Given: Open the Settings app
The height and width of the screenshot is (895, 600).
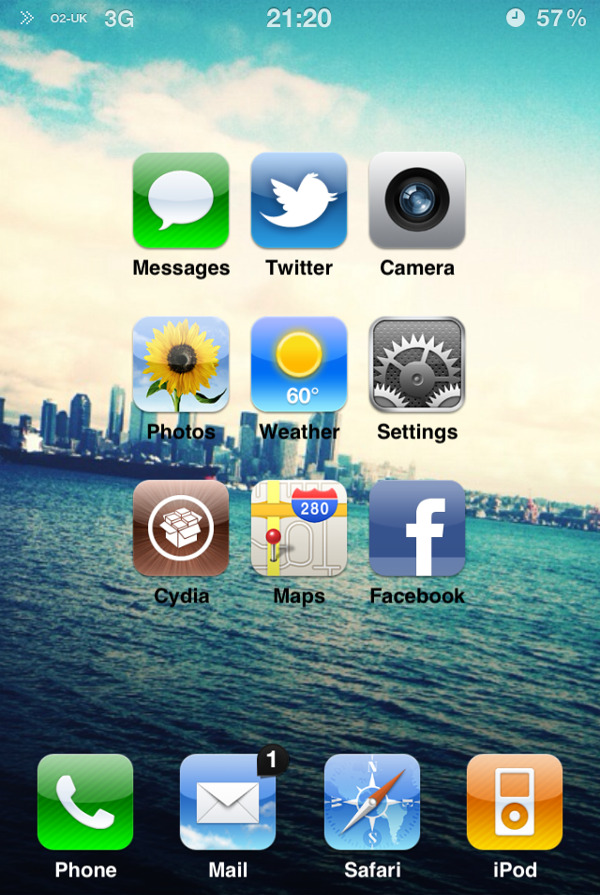Looking at the screenshot, I should coord(417,365).
